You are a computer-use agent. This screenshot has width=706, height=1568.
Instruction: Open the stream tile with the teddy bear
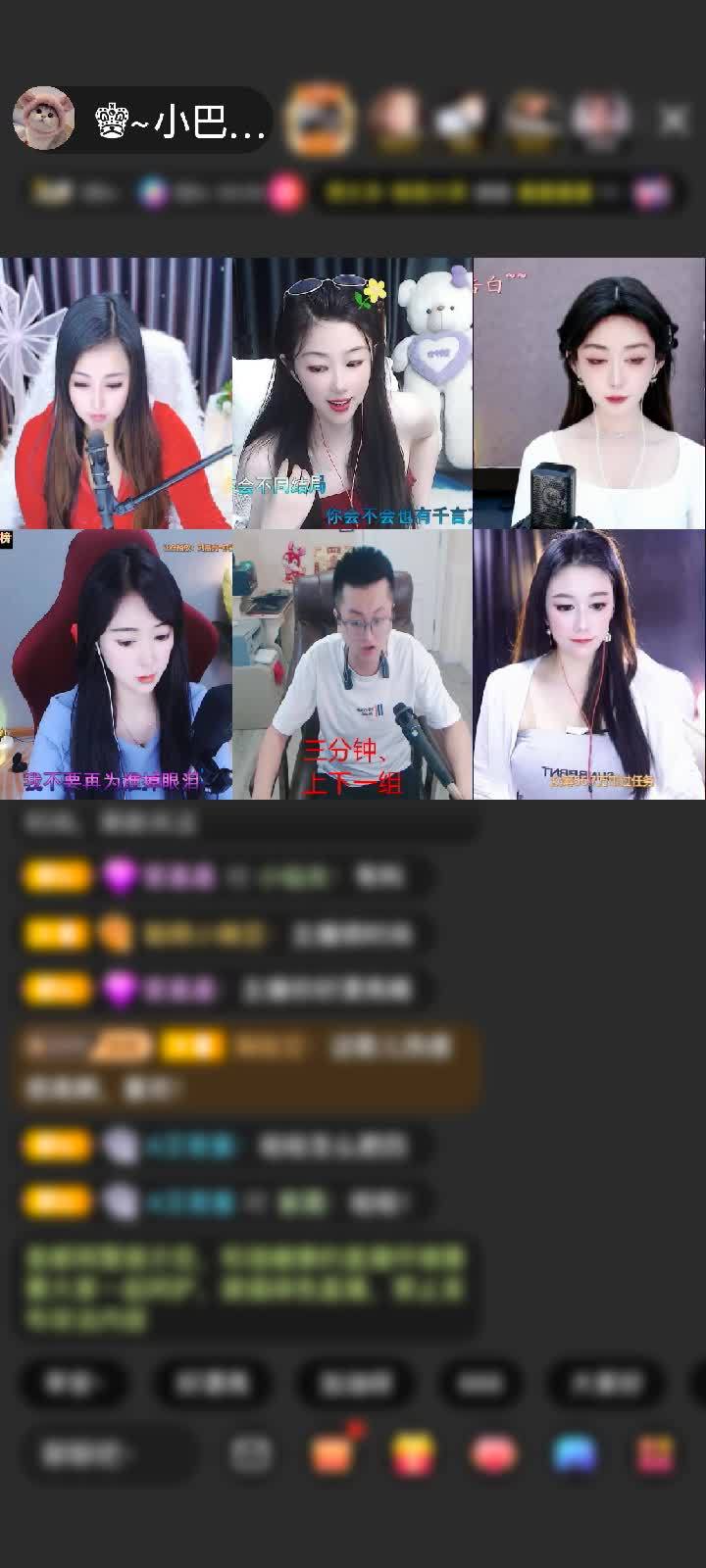[353, 394]
